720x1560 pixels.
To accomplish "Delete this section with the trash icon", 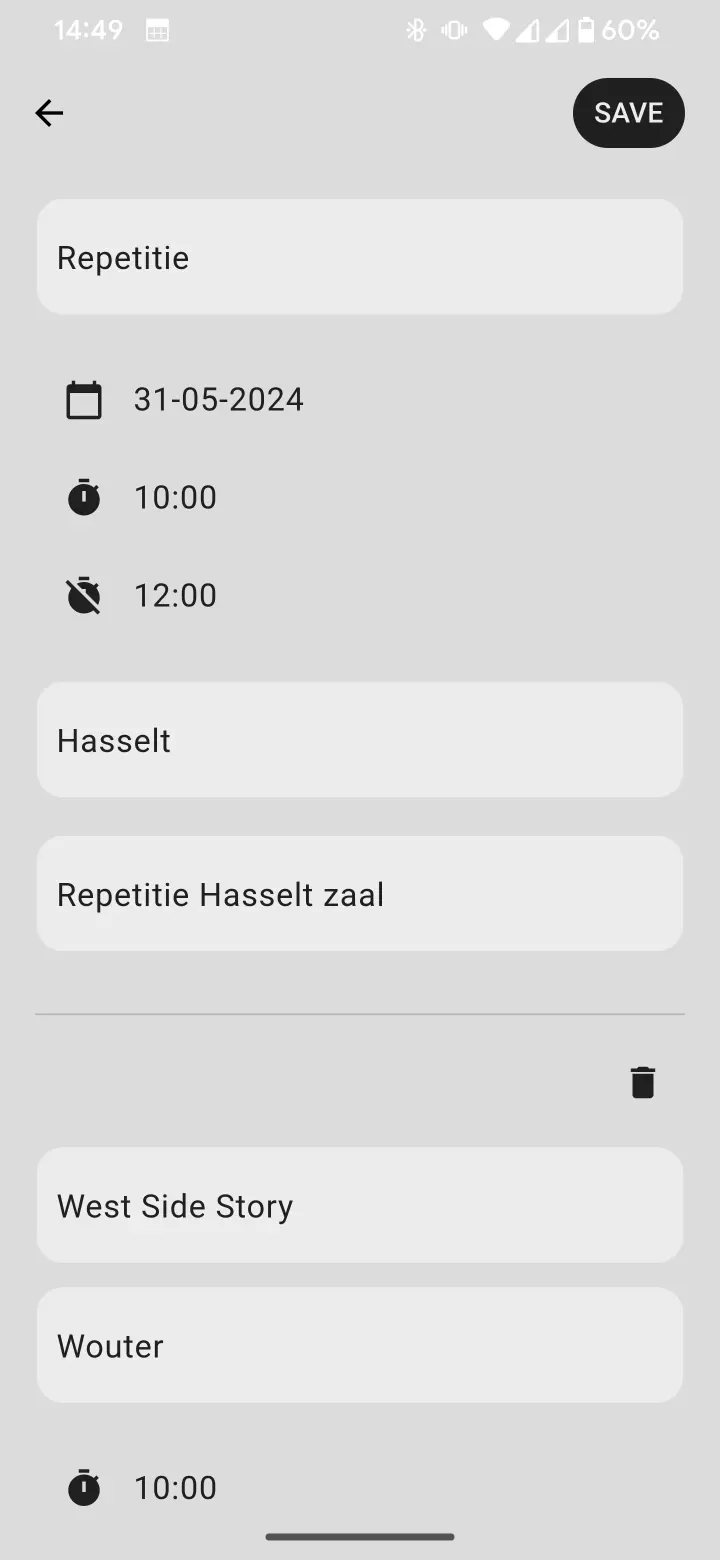I will pos(642,1082).
